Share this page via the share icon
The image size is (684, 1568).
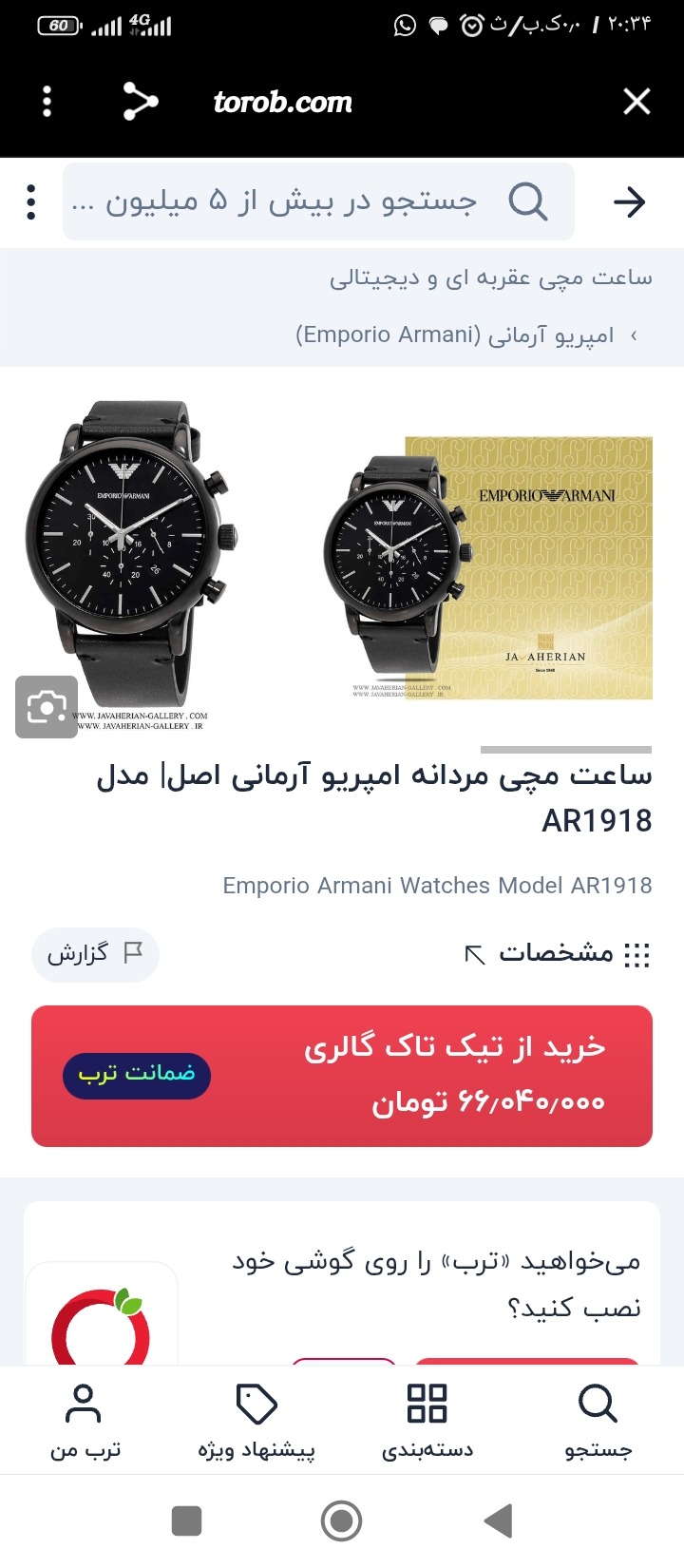[x=141, y=102]
